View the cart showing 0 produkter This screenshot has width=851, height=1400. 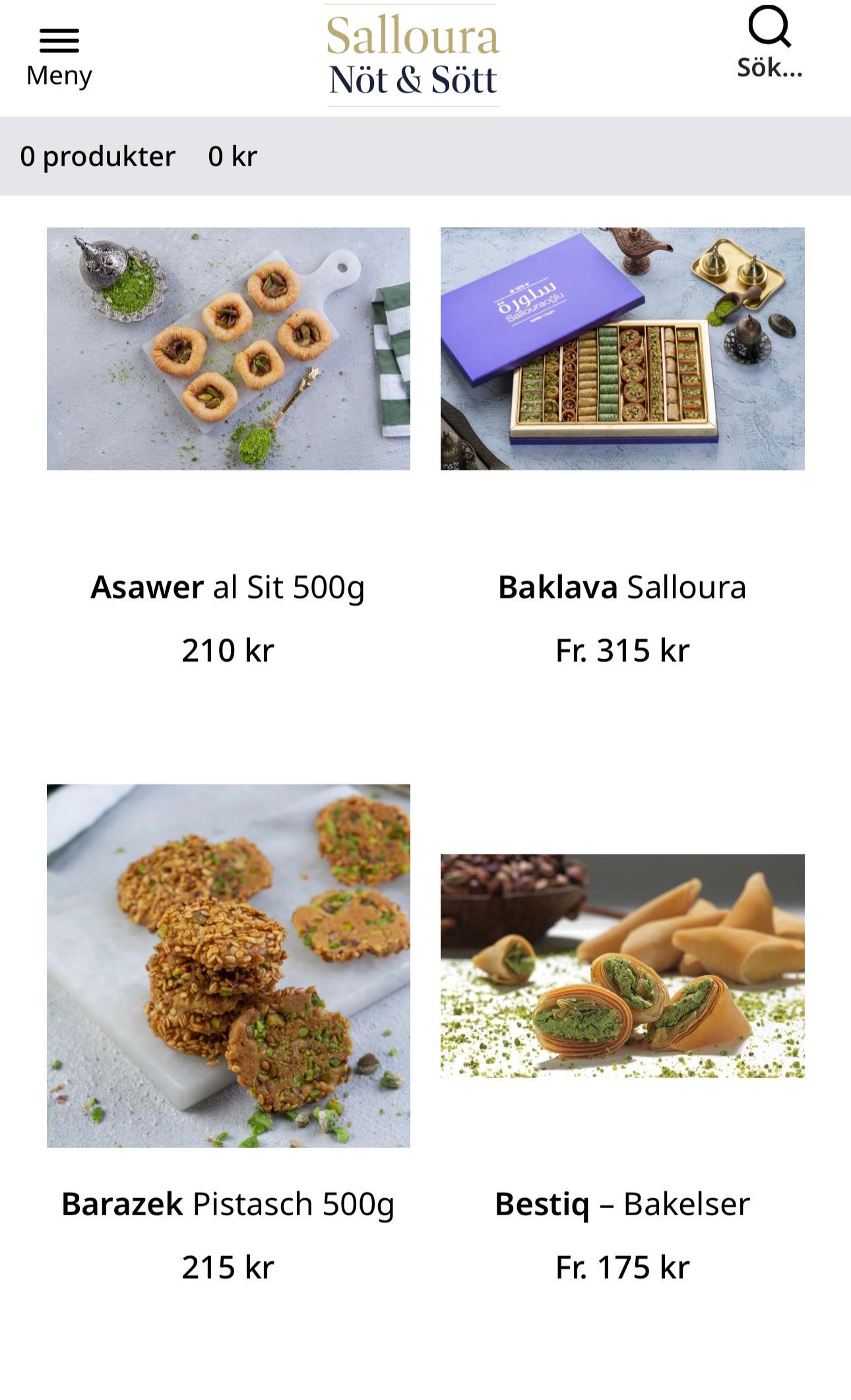[x=98, y=156]
